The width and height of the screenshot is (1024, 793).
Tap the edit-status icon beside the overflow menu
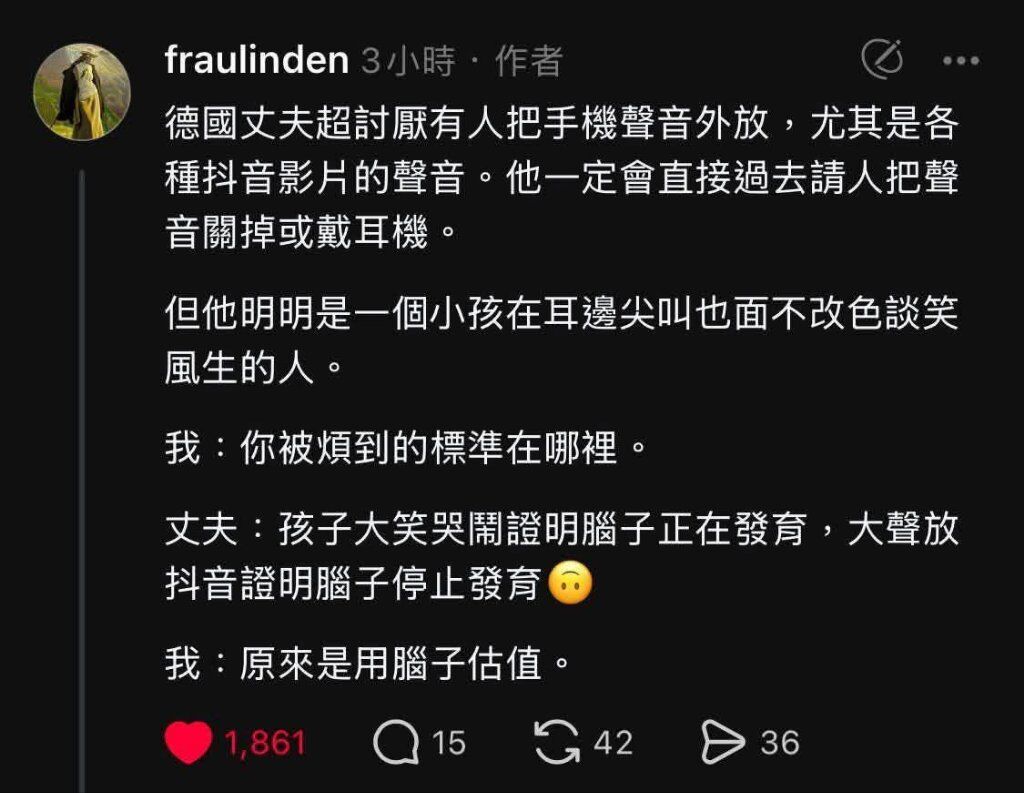click(x=882, y=60)
